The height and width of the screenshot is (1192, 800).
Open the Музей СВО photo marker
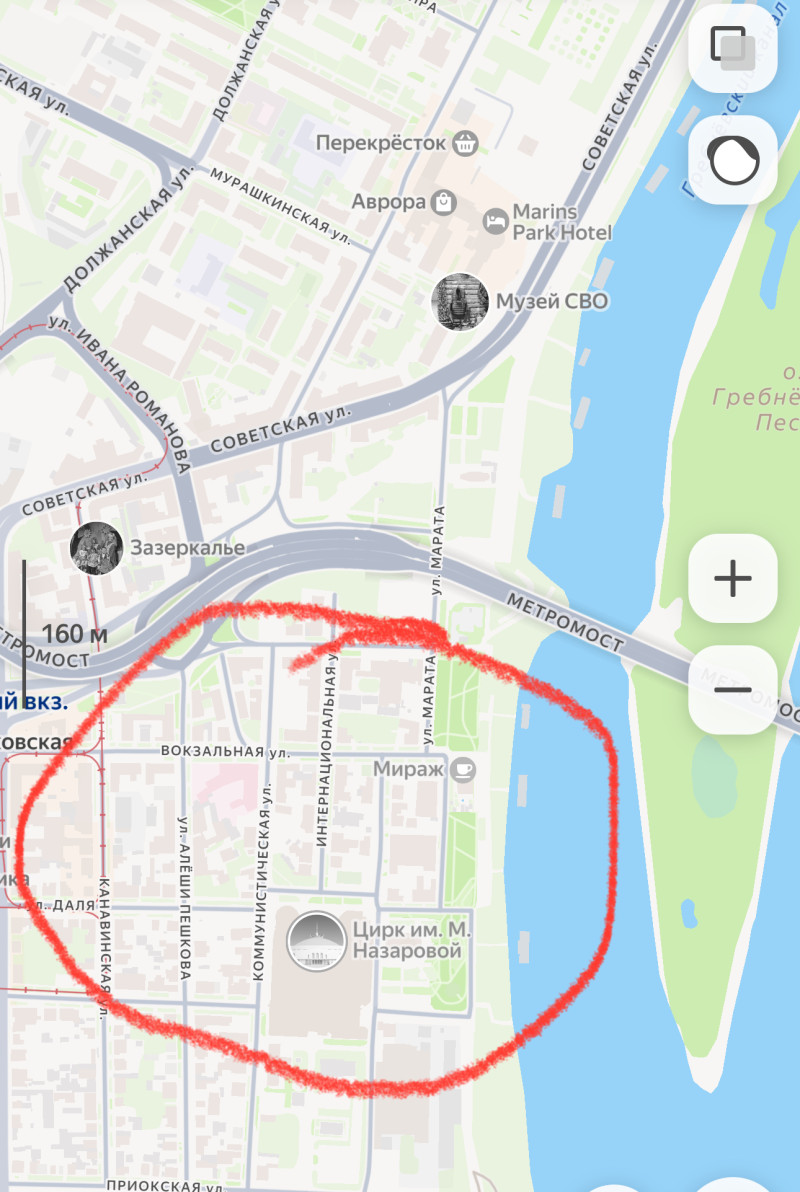click(460, 301)
